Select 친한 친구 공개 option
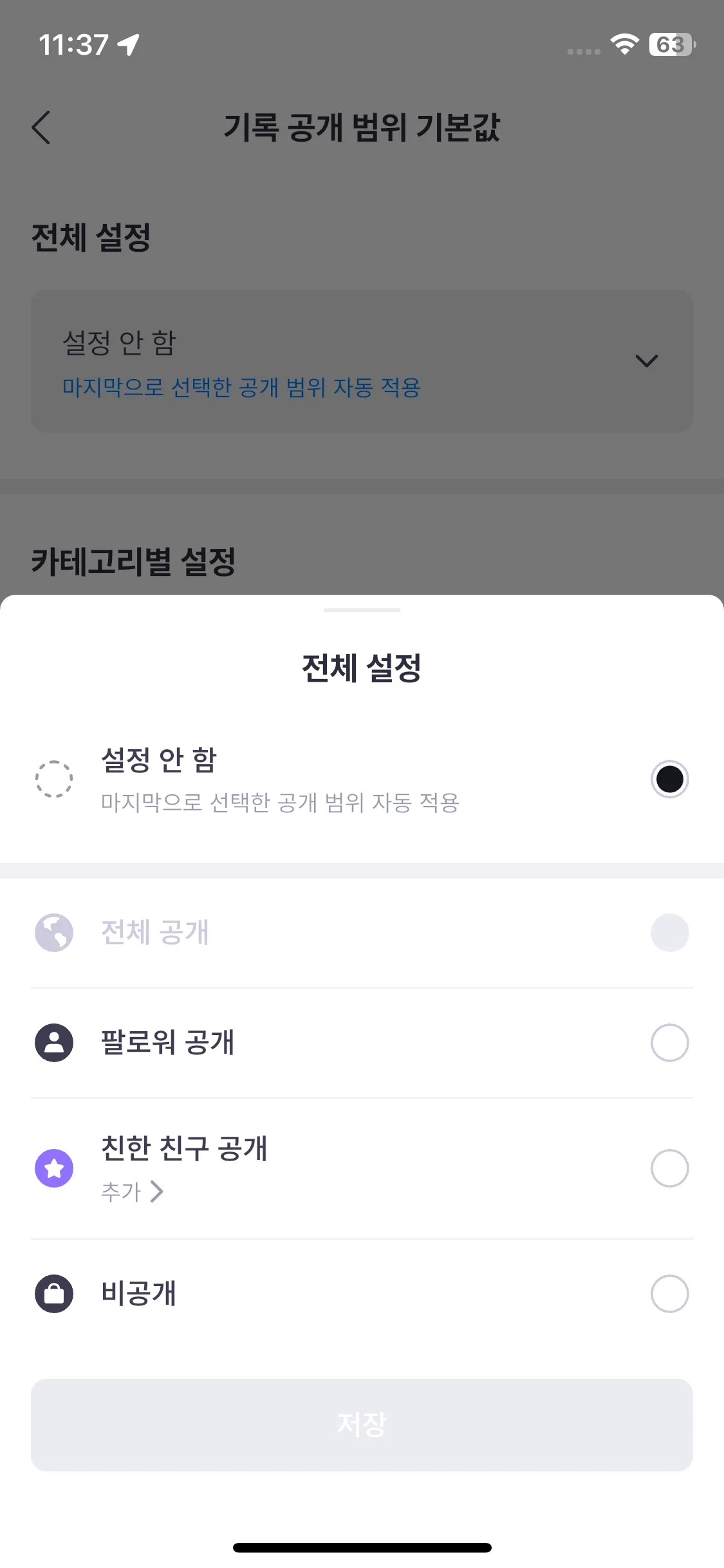Screen dimensions: 724x1568 coord(669,1168)
